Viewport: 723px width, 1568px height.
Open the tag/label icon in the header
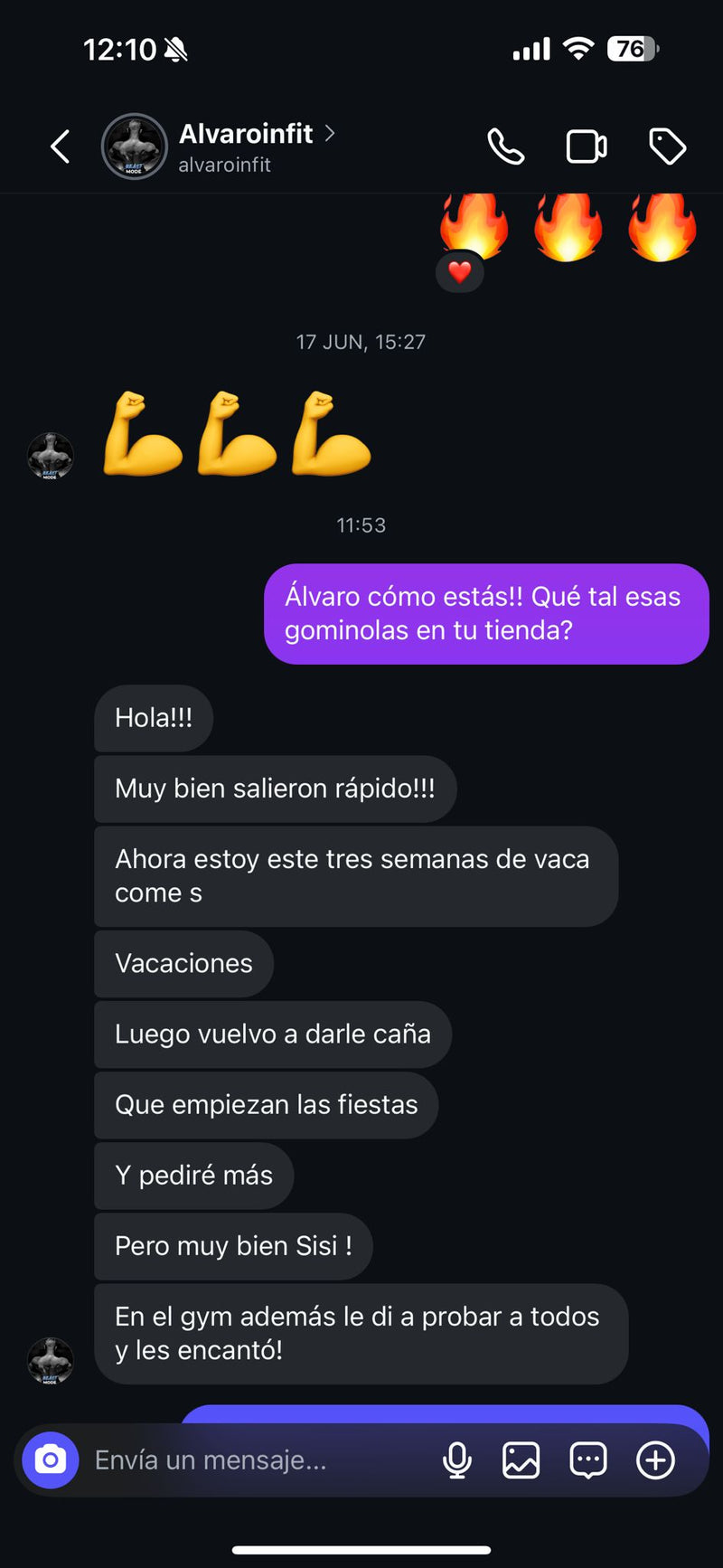[668, 146]
